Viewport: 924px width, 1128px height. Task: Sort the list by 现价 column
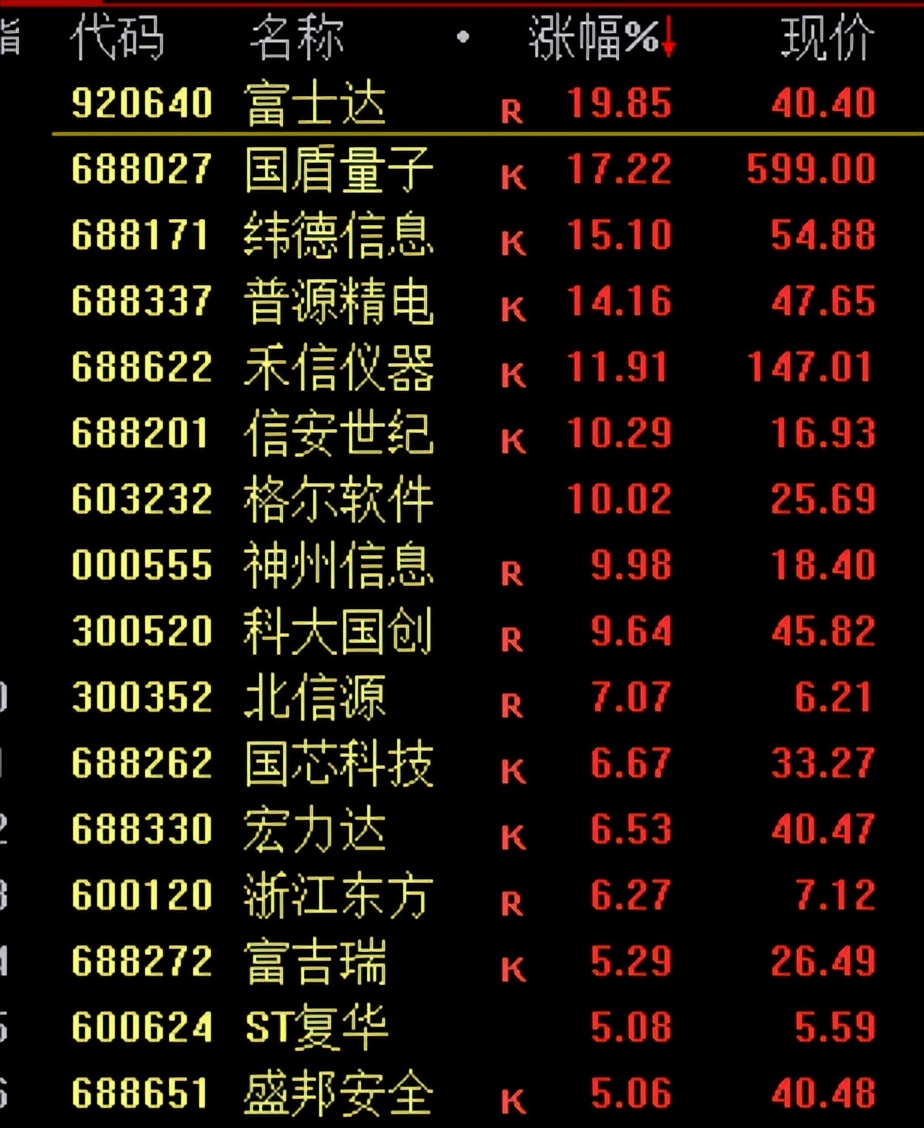826,40
